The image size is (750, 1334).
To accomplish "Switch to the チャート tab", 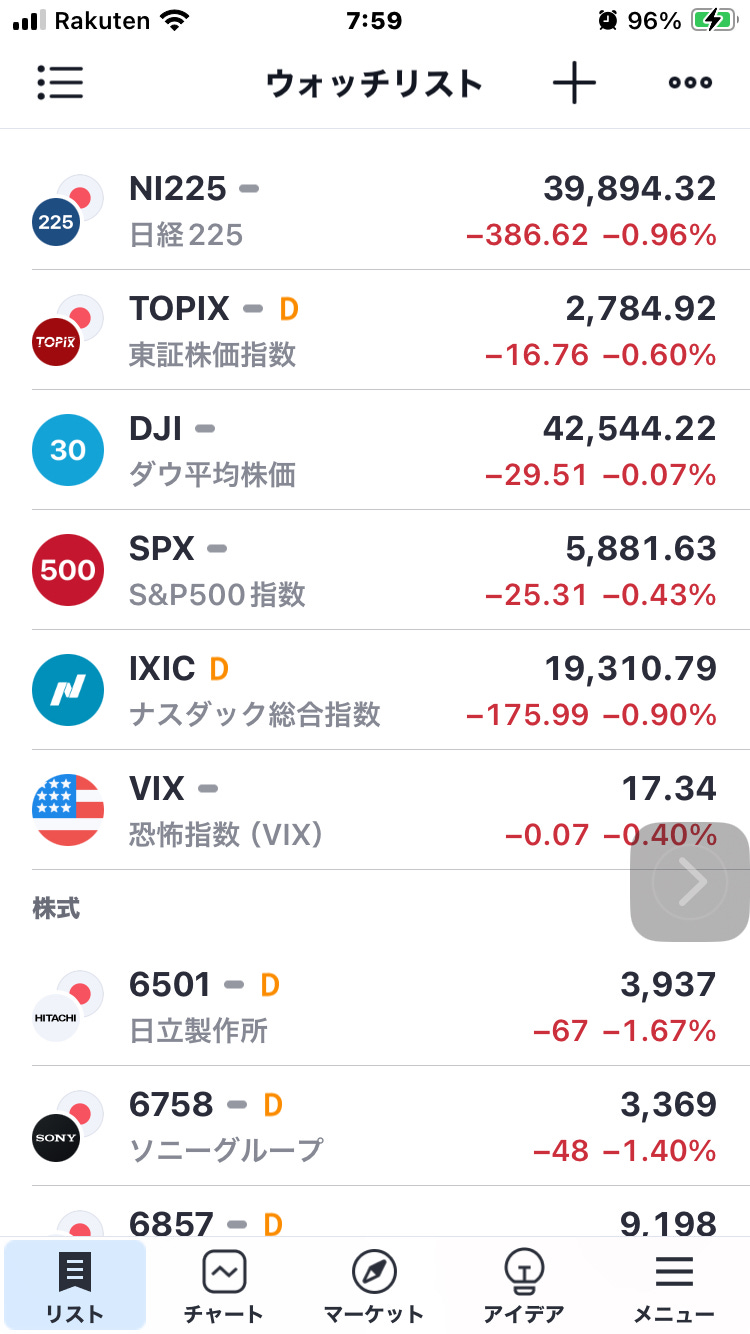I will coord(224,1286).
